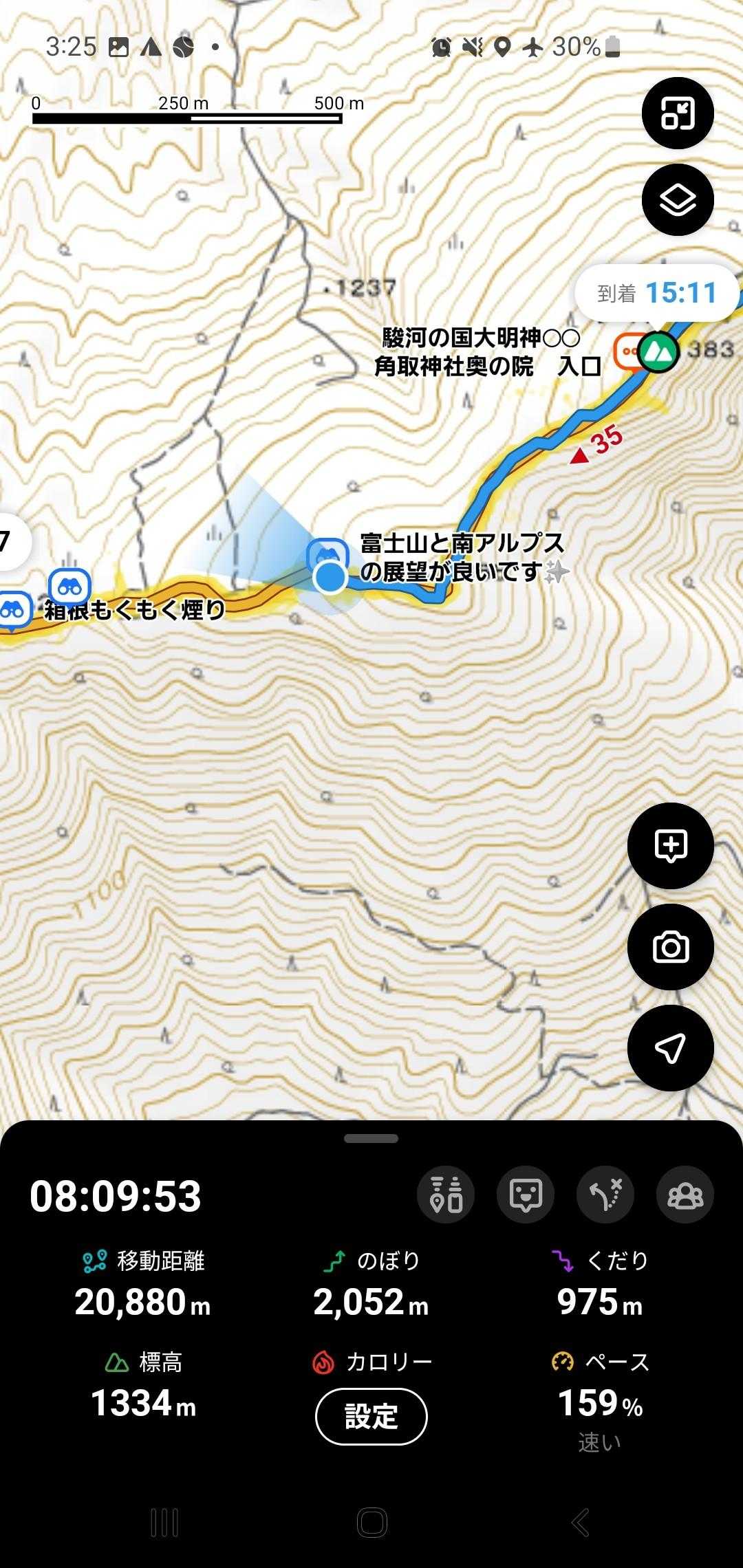This screenshot has width=743, height=1568.
Task: Expand the activity stats panel handle
Action: [x=371, y=1139]
